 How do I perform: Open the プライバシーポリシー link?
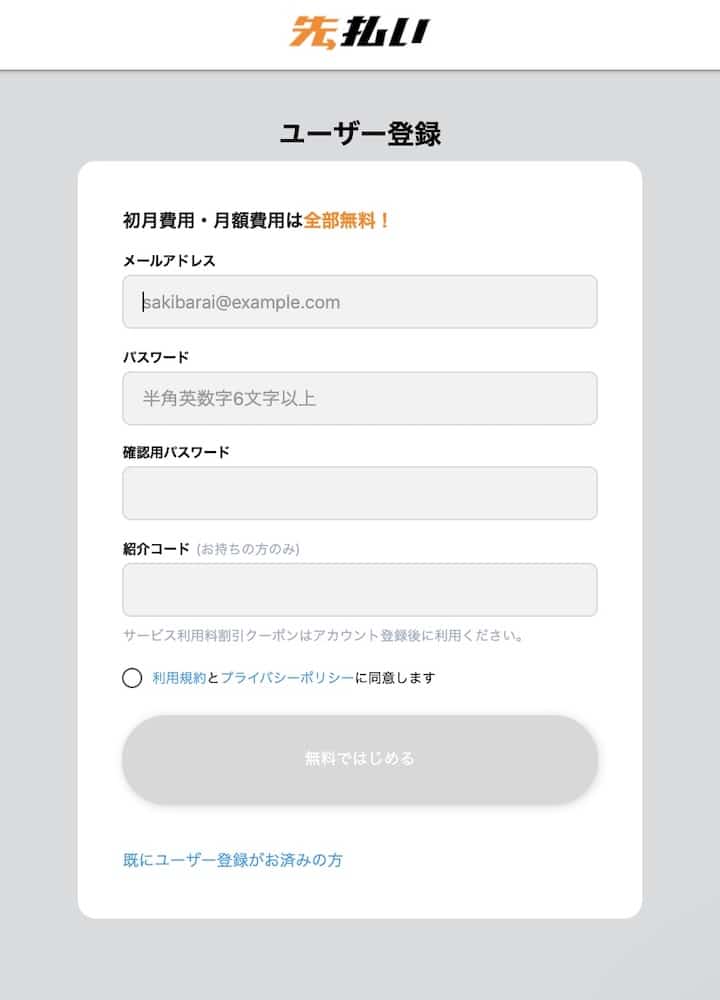[x=287, y=678]
